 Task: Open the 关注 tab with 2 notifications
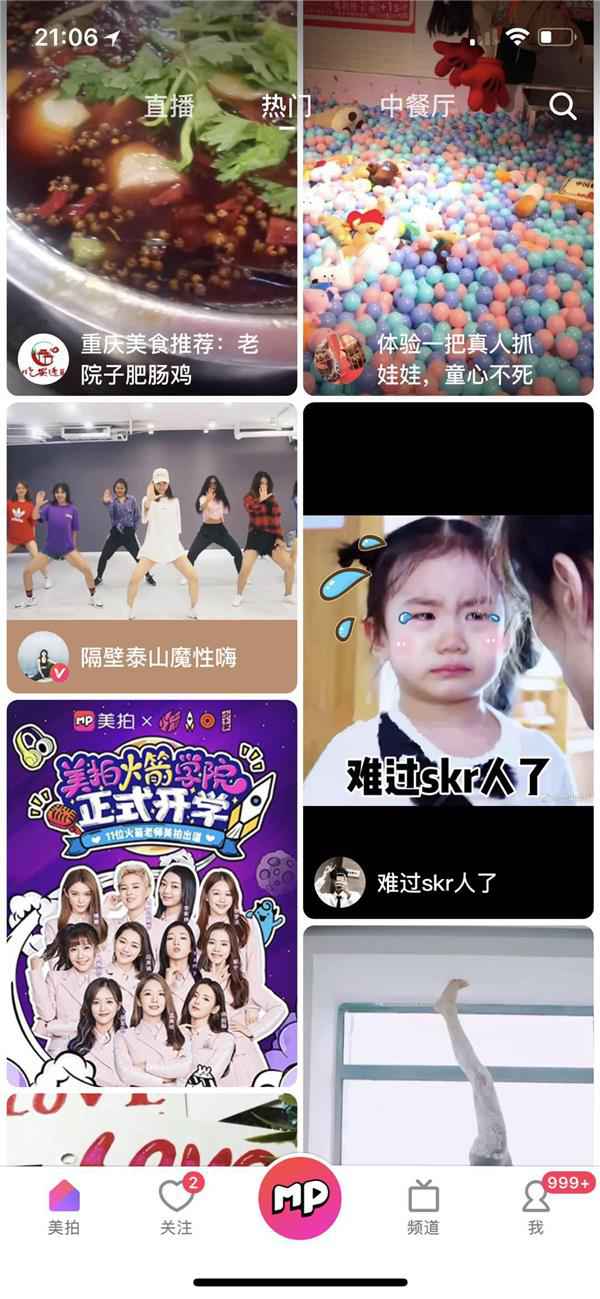point(176,1206)
